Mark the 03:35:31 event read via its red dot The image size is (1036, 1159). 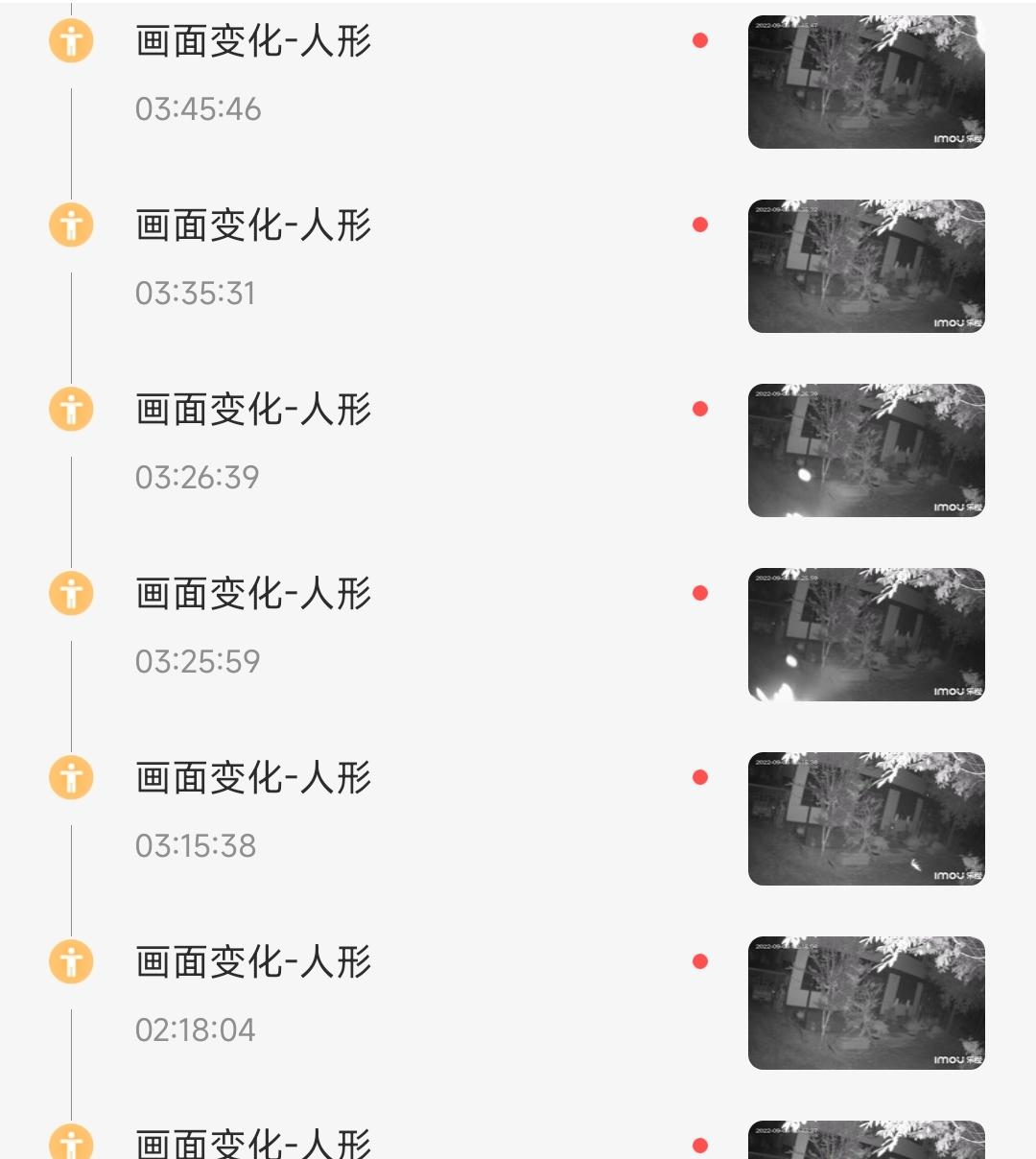(x=701, y=225)
